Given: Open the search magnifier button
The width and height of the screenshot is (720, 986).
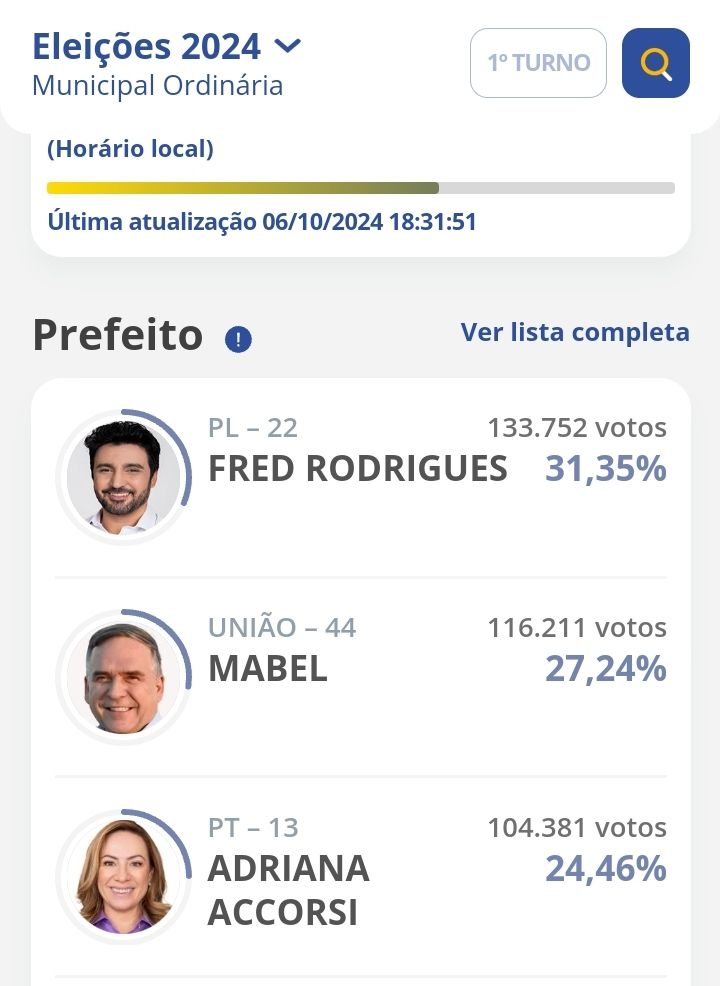Looking at the screenshot, I should (656, 63).
